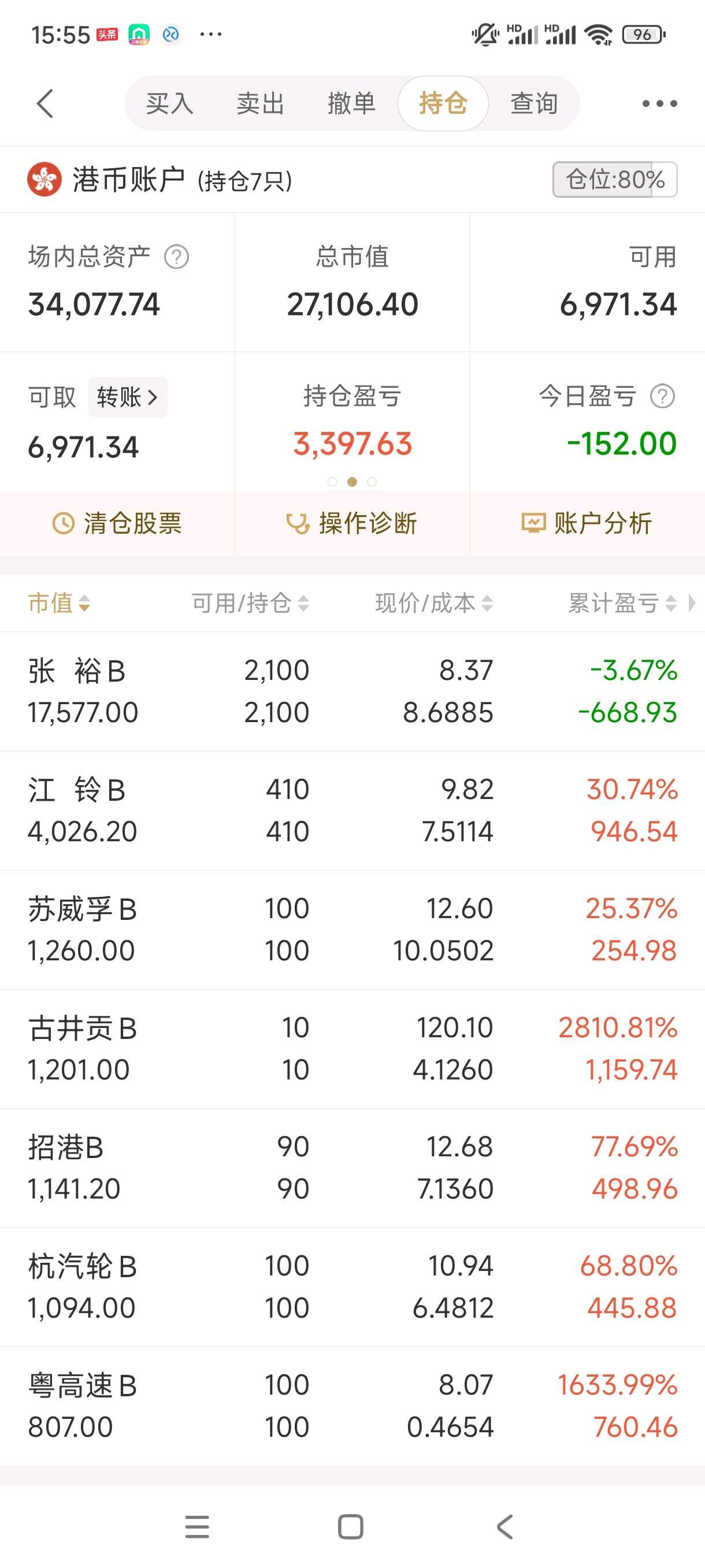Tap the 转账 transfer button

coord(127,397)
